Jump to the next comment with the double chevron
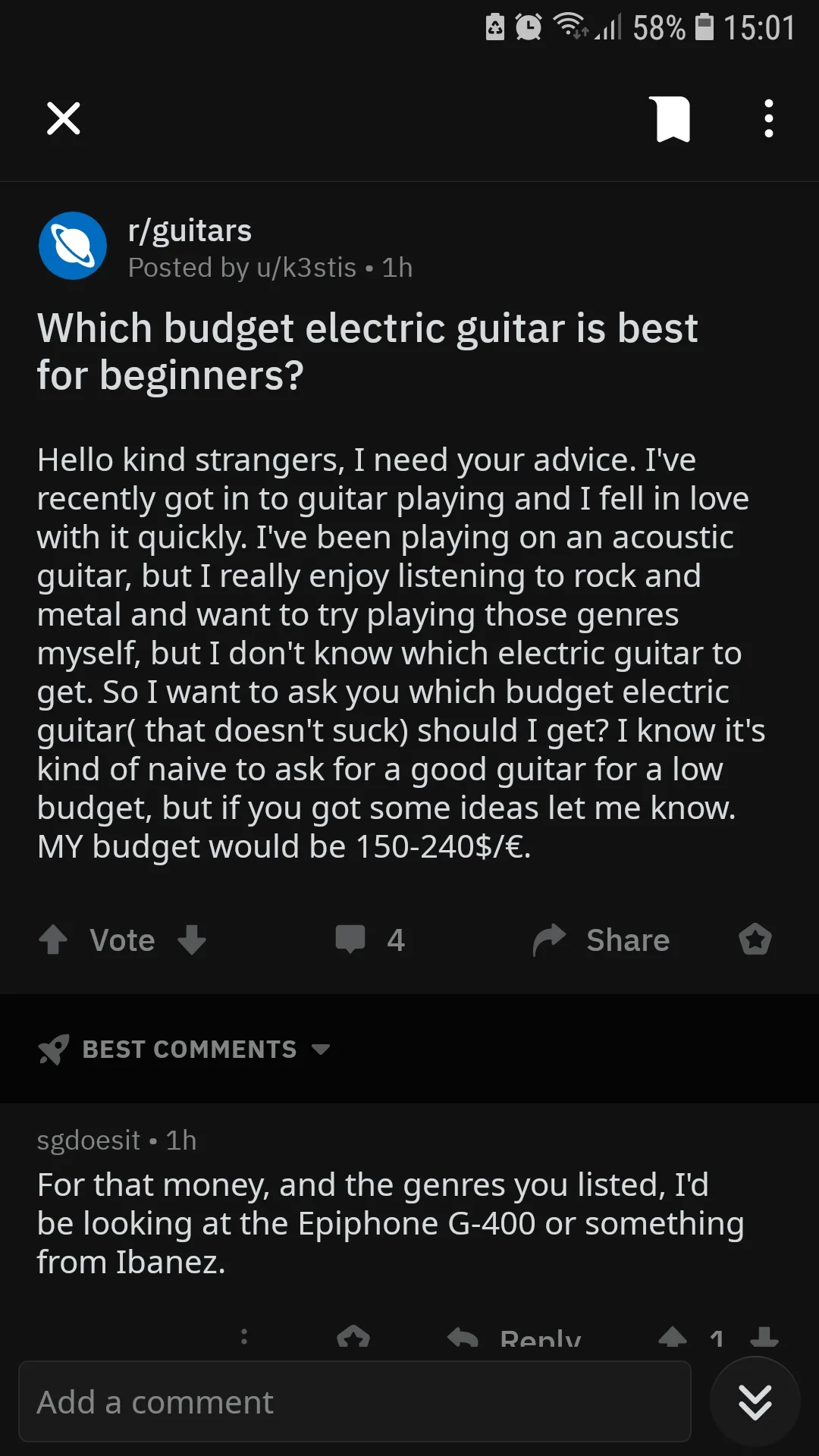819x1456 pixels. (x=755, y=1401)
